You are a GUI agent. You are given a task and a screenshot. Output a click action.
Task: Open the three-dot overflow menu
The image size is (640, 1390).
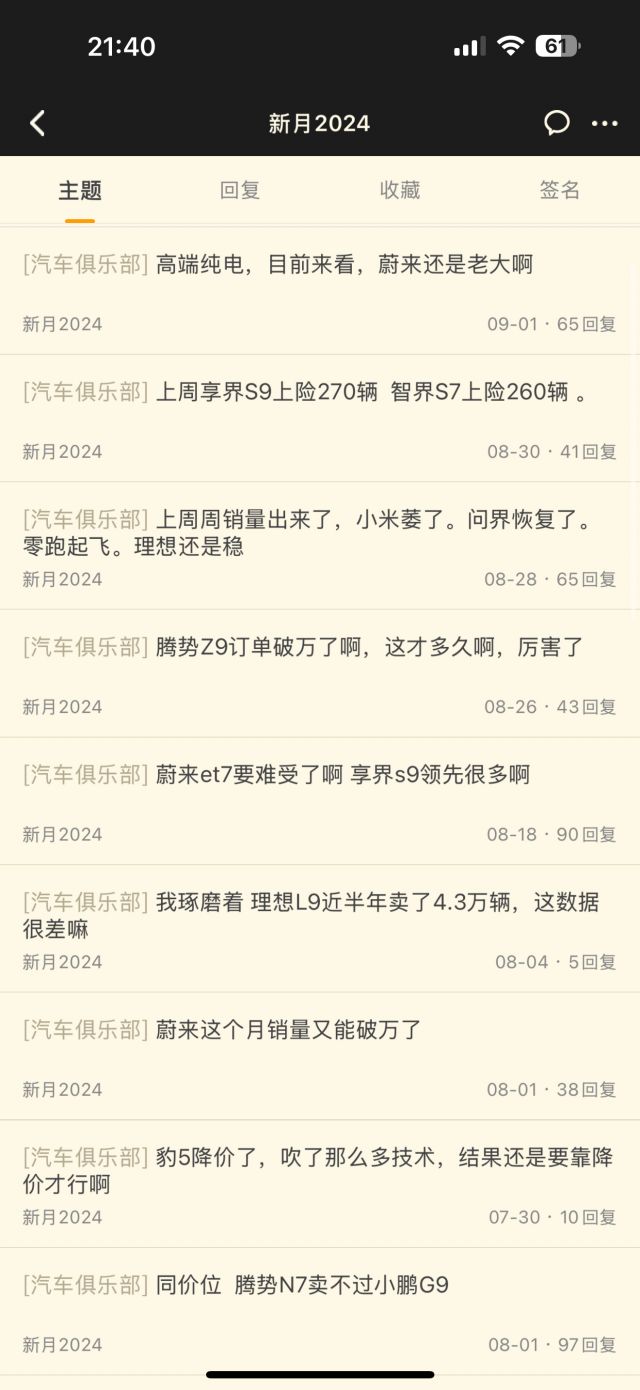(605, 123)
